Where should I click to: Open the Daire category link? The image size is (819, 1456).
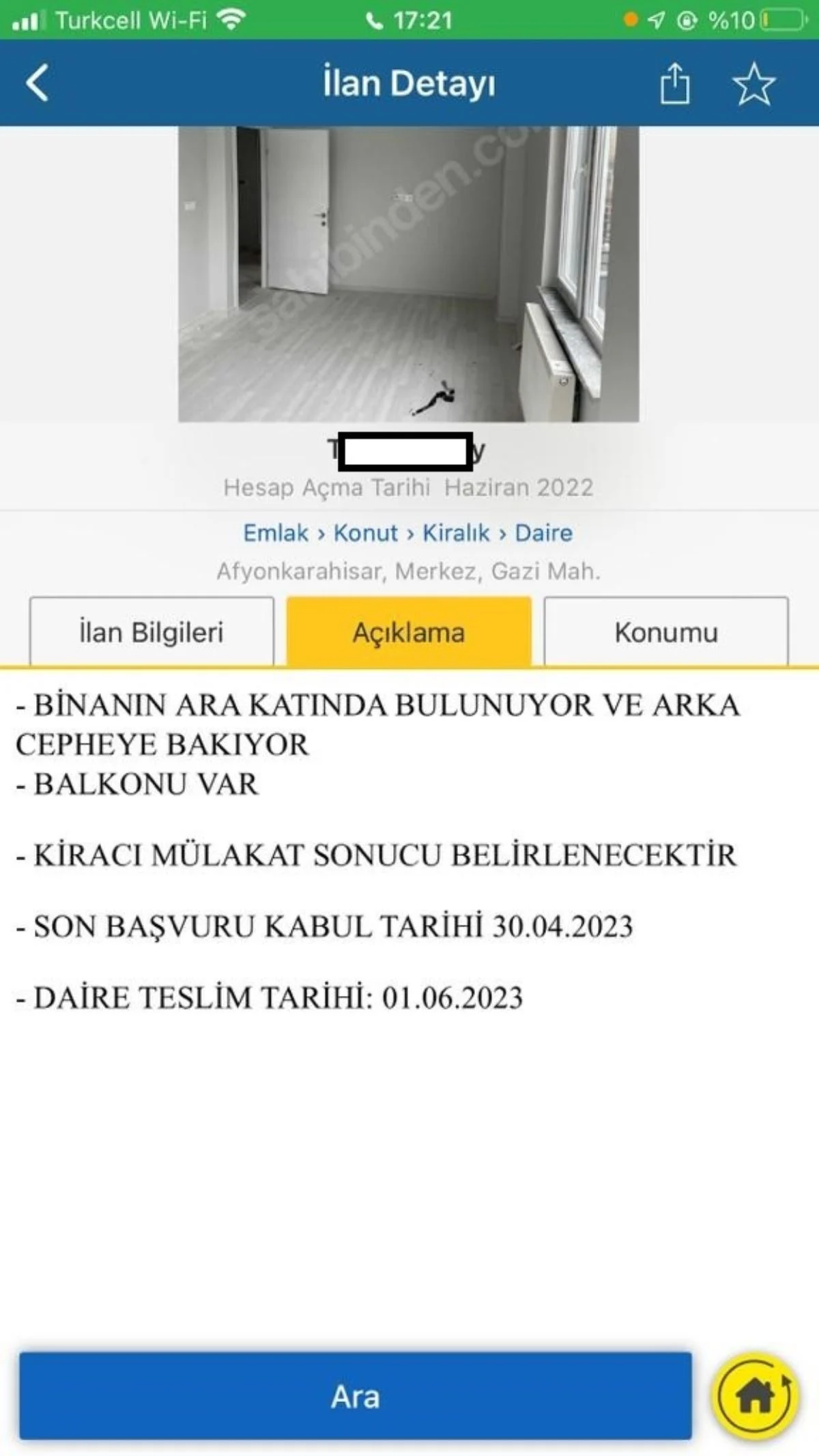tap(543, 533)
